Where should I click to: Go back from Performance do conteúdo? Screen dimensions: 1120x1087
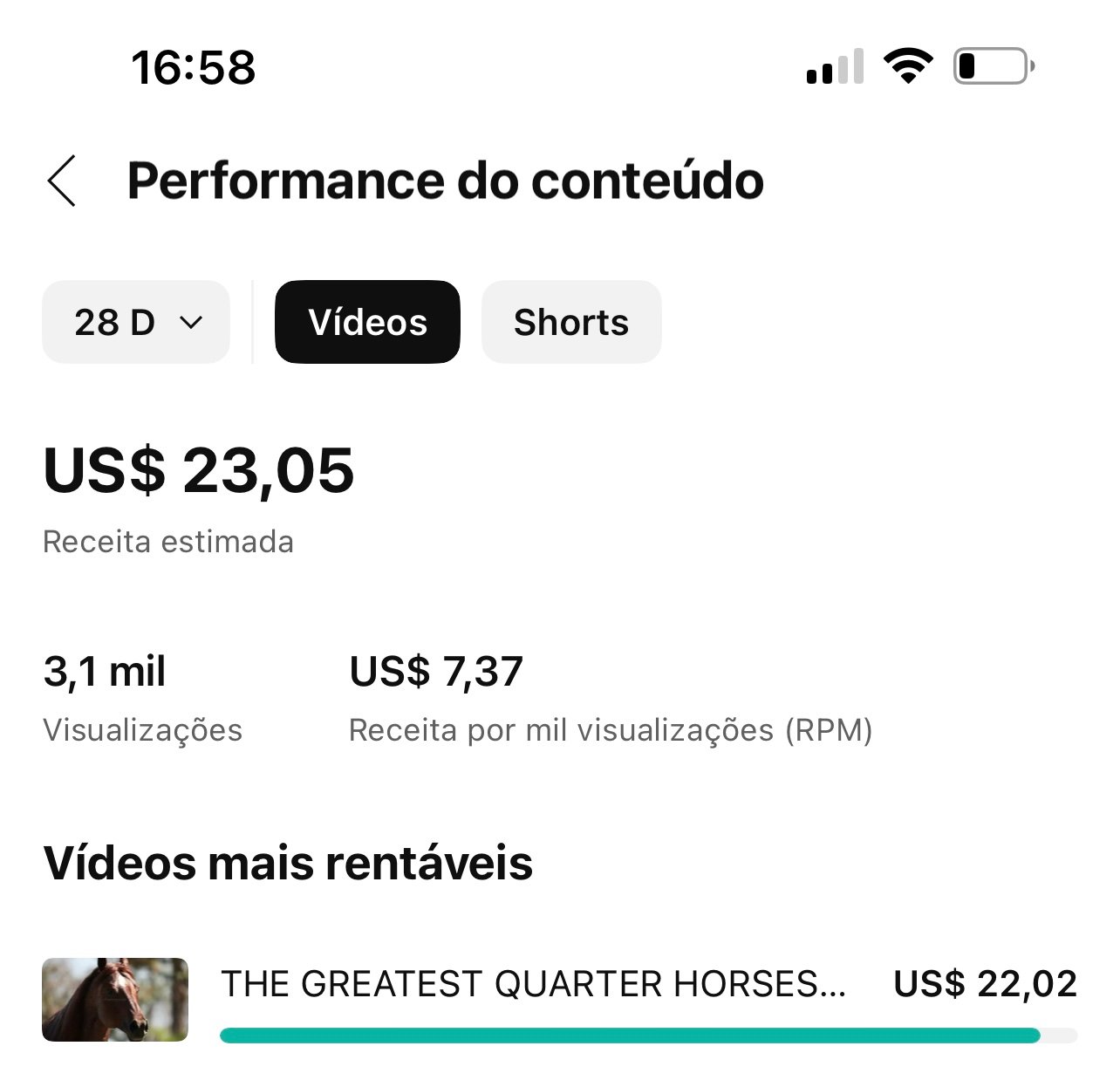[x=62, y=181]
